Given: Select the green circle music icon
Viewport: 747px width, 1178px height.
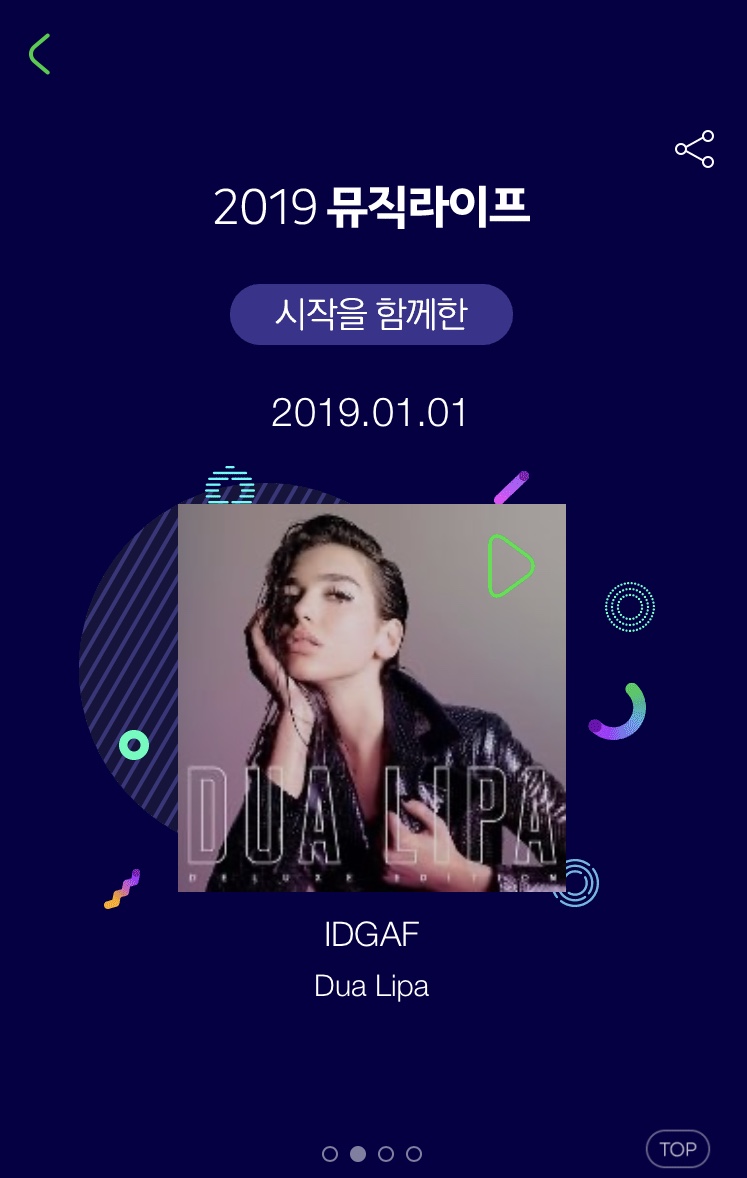Looking at the screenshot, I should point(134,745).
